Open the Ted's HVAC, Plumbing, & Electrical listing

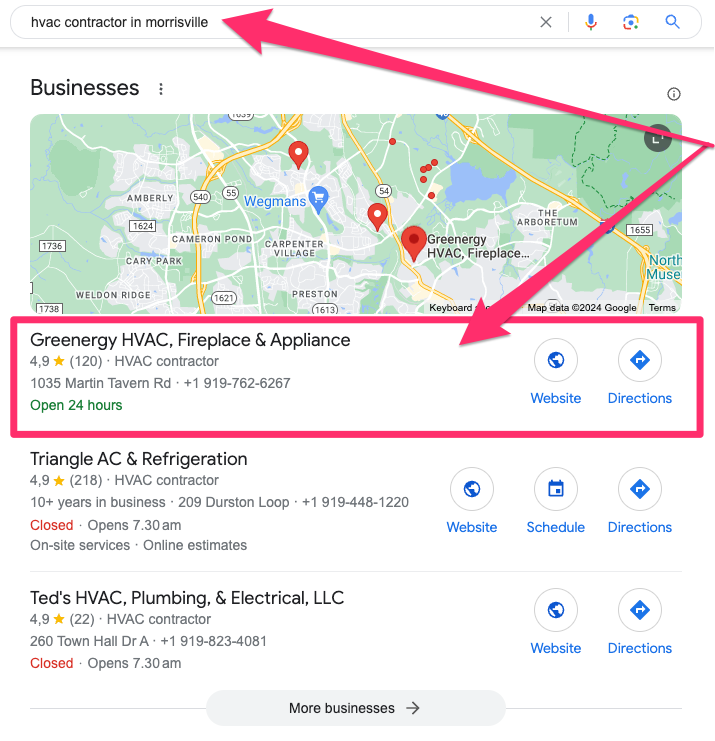[x=187, y=598]
